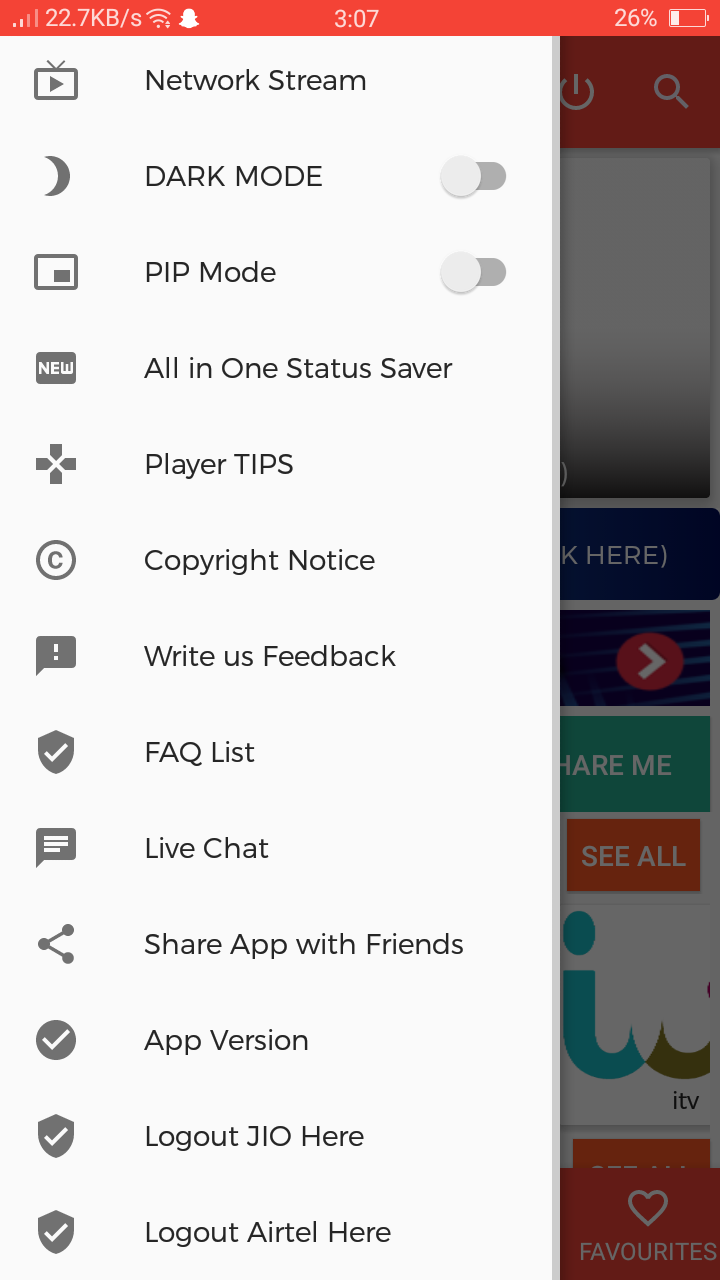Screen dimensions: 720x1280
Task: Enable the DARK MODE switch
Action: click(x=474, y=177)
